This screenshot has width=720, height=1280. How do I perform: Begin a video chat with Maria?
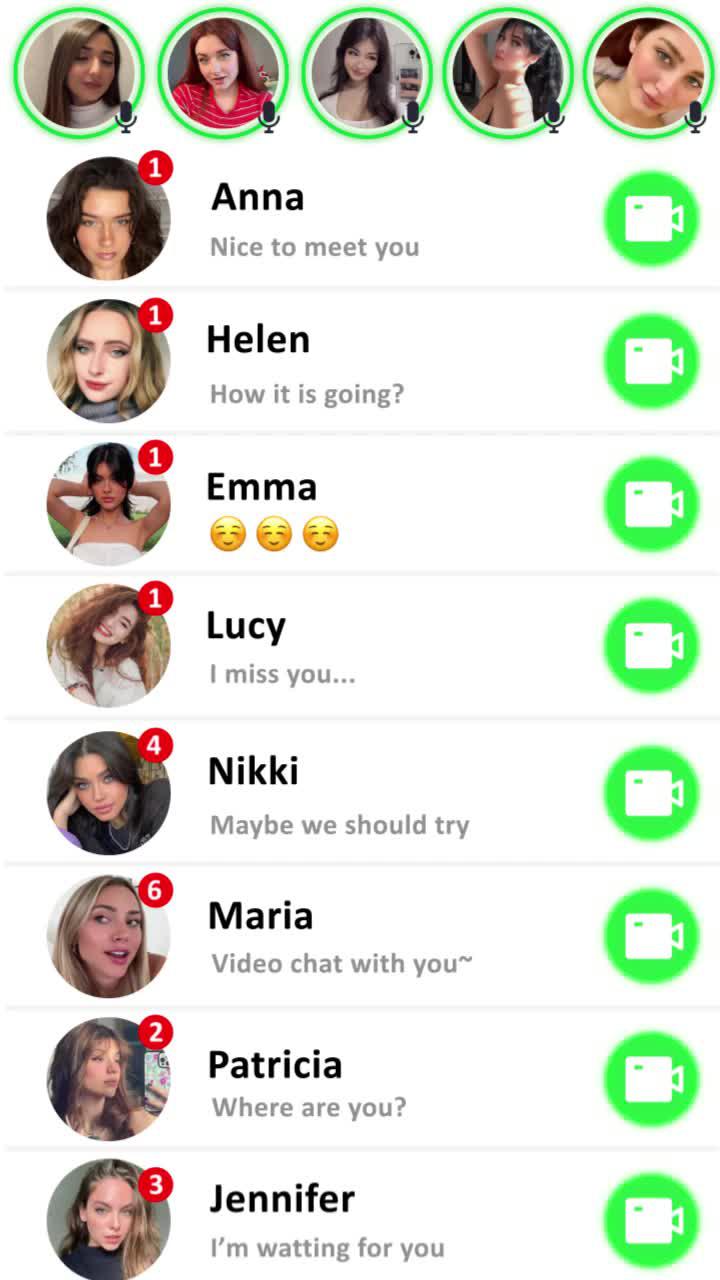(x=651, y=936)
